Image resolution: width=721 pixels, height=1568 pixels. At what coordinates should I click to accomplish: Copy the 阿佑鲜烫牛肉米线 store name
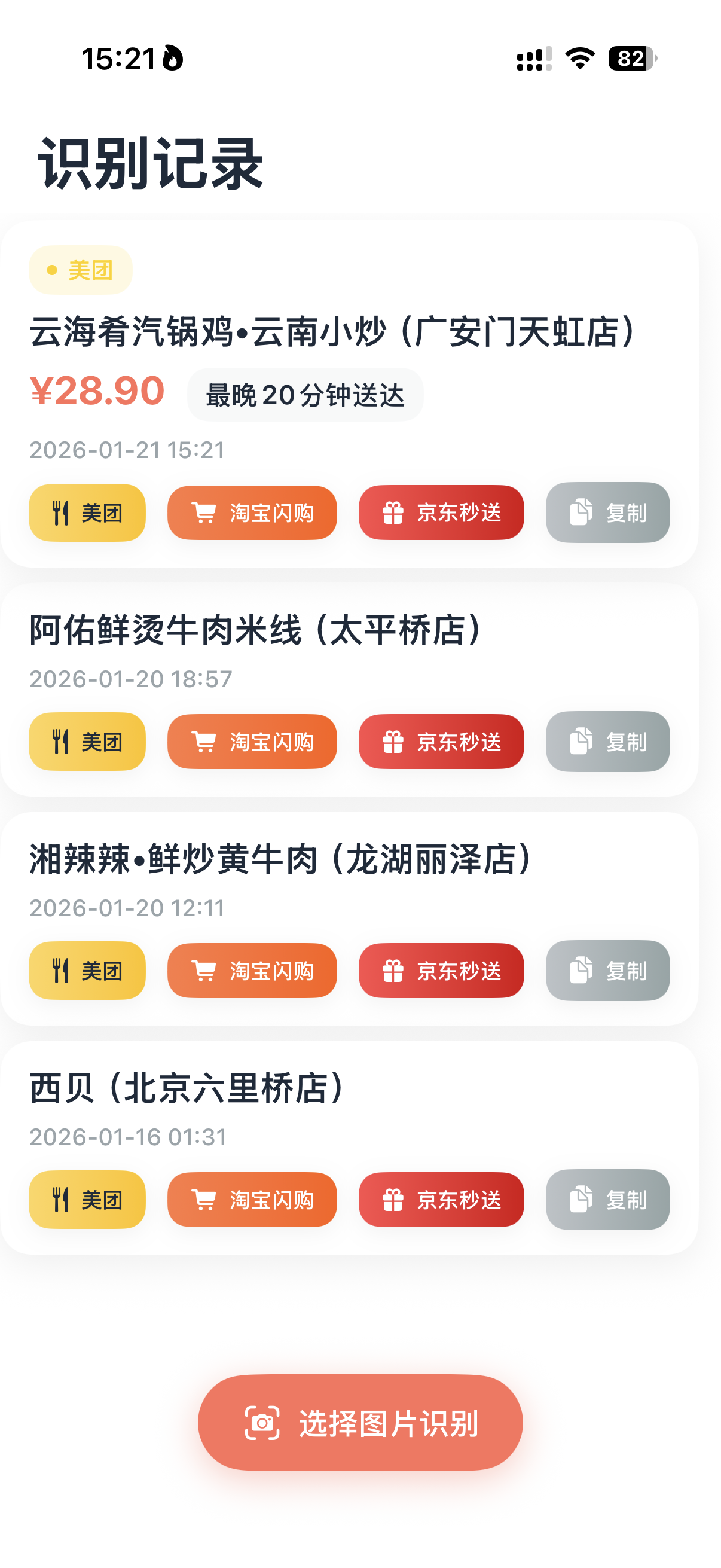tap(607, 742)
